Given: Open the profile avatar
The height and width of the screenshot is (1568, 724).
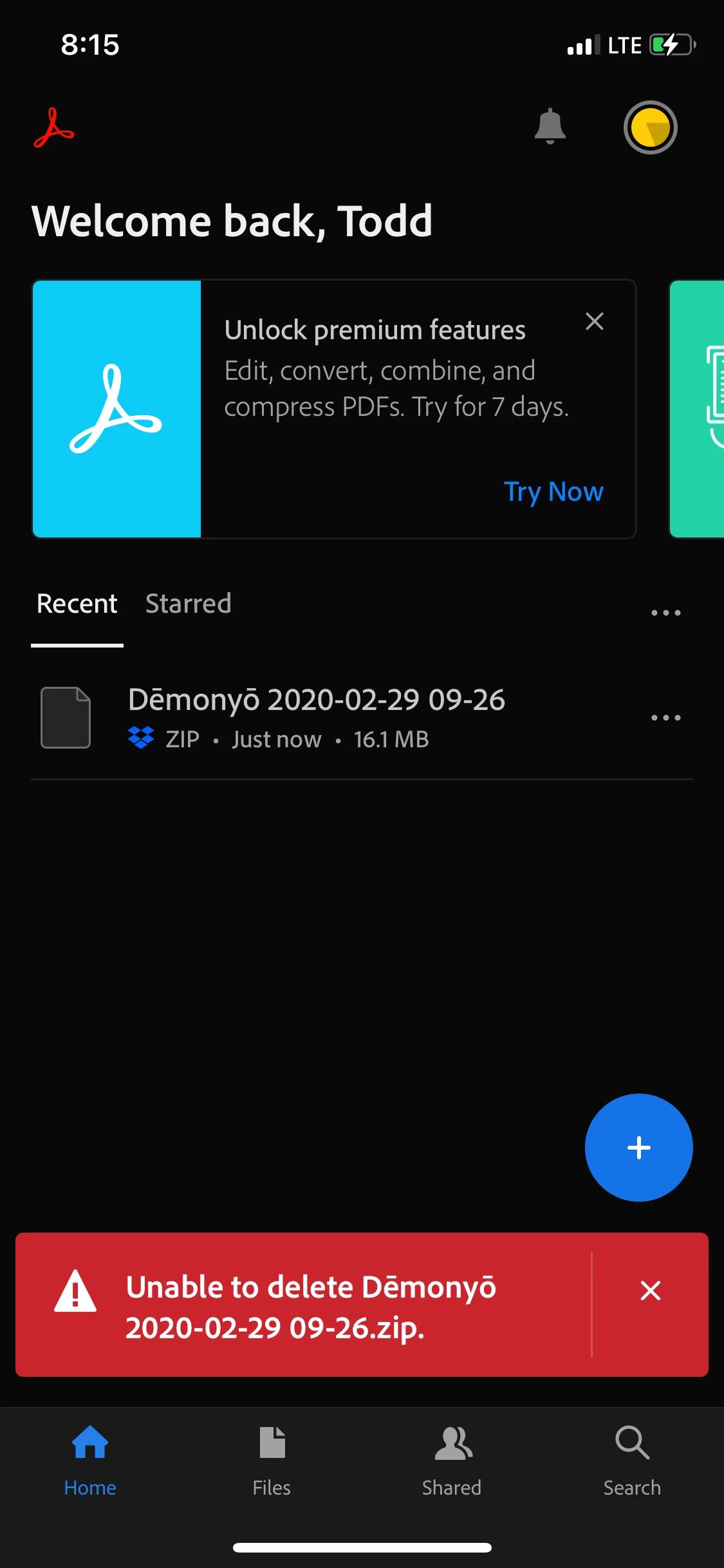Looking at the screenshot, I should (x=650, y=127).
